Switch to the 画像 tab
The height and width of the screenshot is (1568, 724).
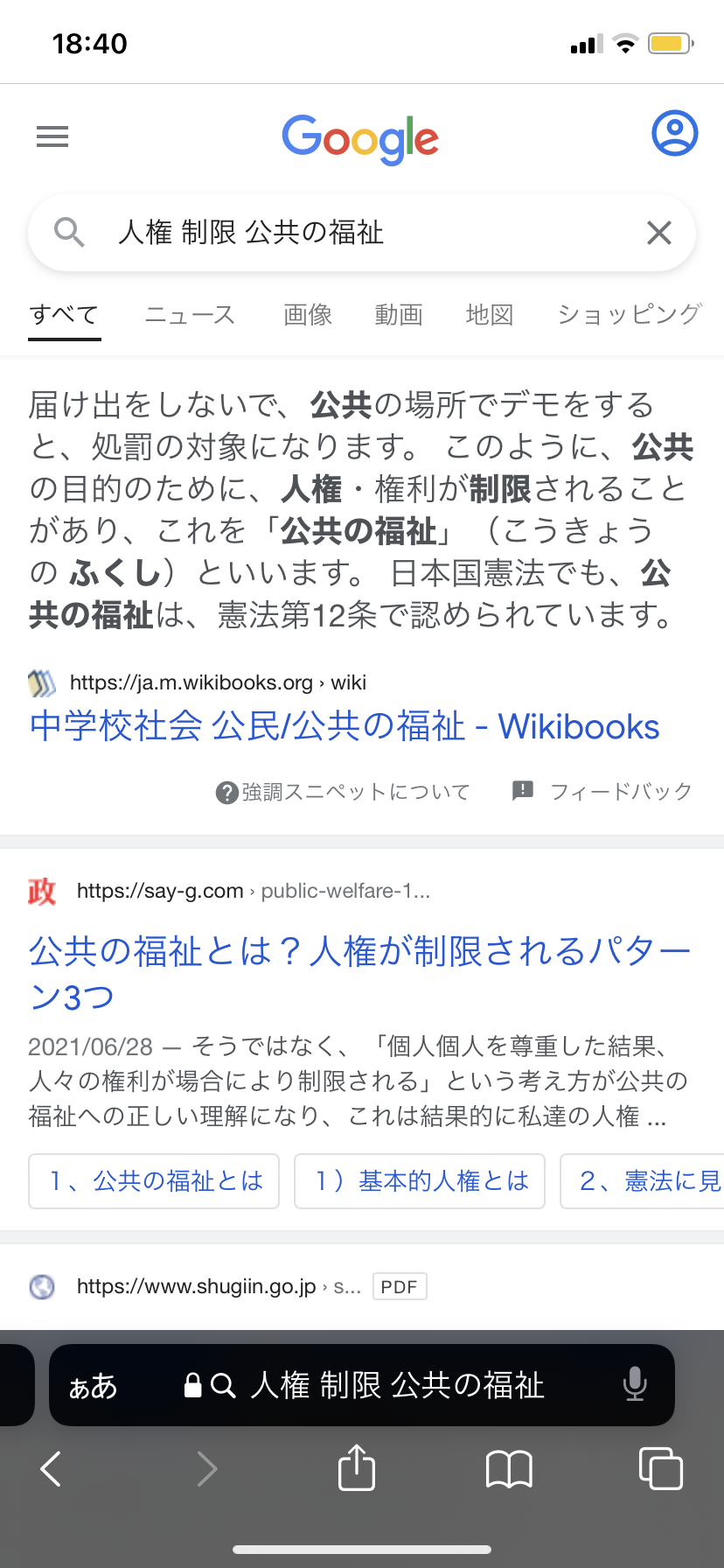pos(308,314)
